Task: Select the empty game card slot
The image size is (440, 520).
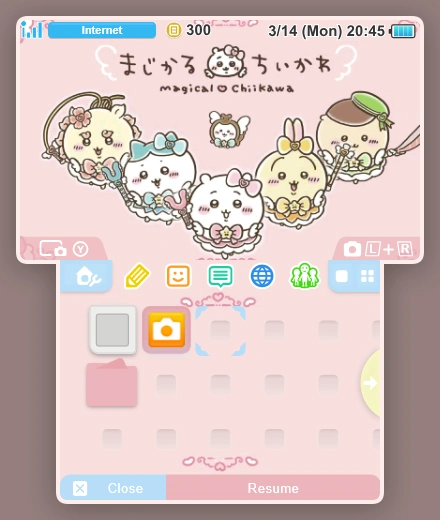Action: [113, 330]
